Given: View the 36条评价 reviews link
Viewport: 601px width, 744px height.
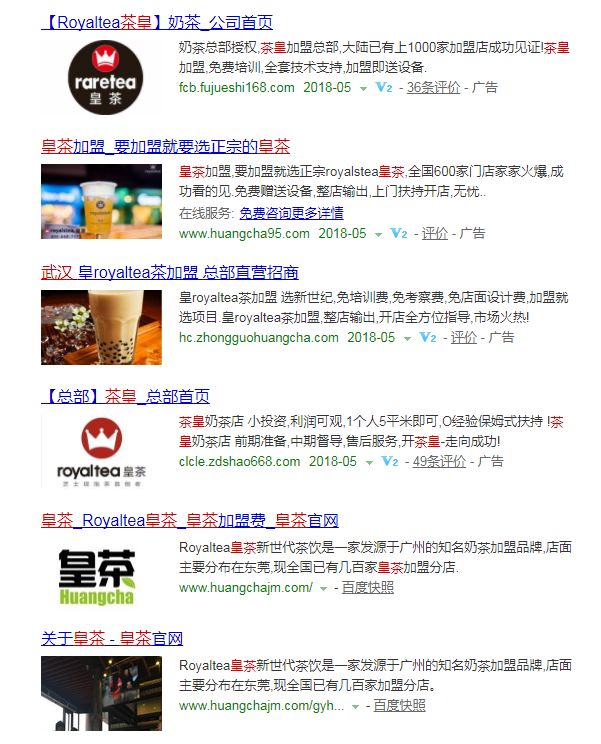Looking at the screenshot, I should coord(433,88).
